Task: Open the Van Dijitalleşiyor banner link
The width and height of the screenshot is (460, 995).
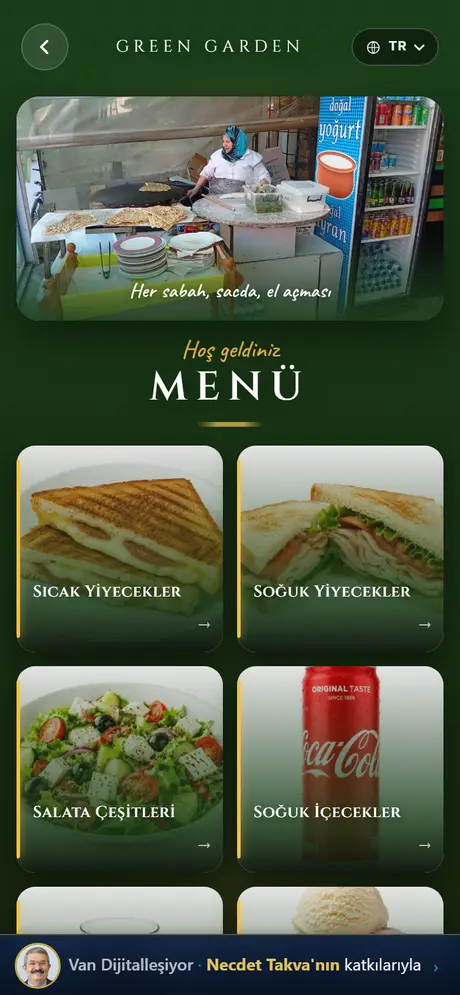Action: click(x=230, y=966)
